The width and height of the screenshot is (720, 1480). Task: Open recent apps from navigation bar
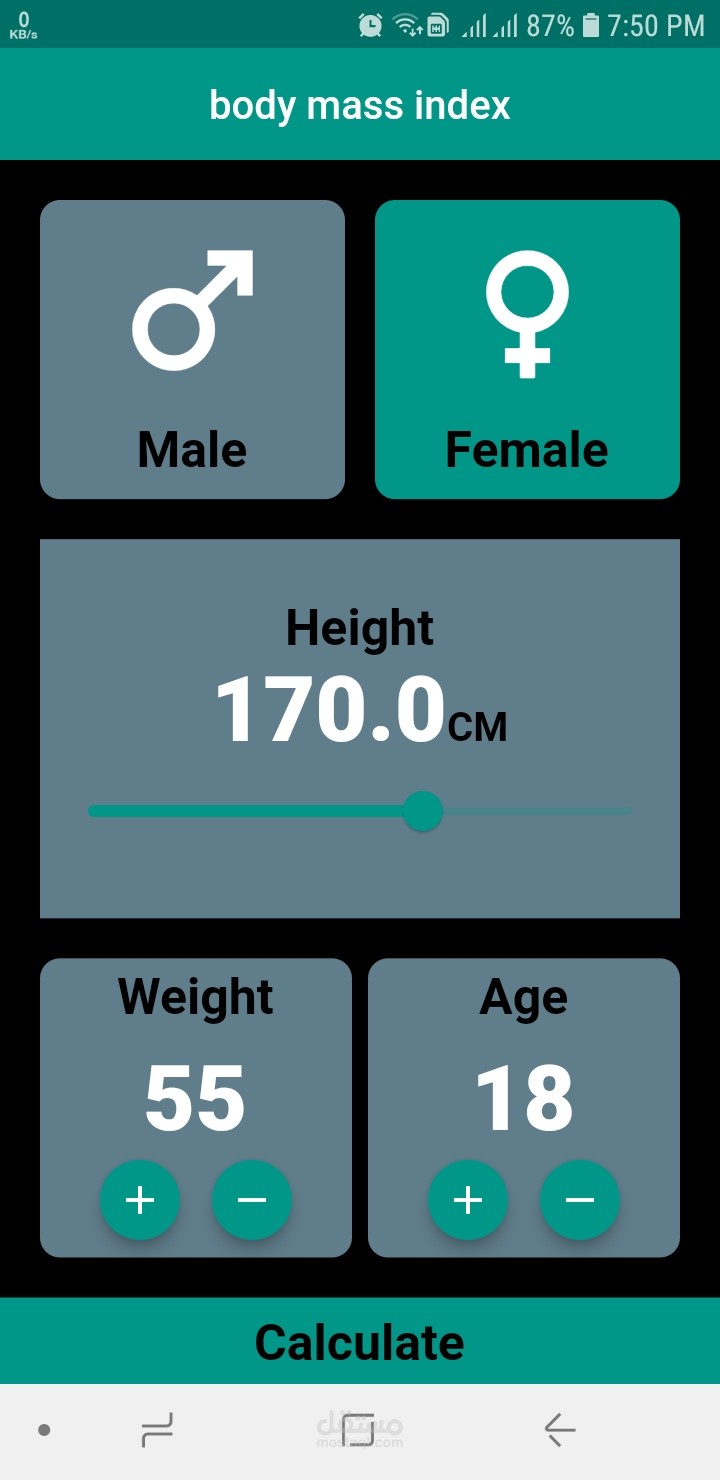(157, 1430)
